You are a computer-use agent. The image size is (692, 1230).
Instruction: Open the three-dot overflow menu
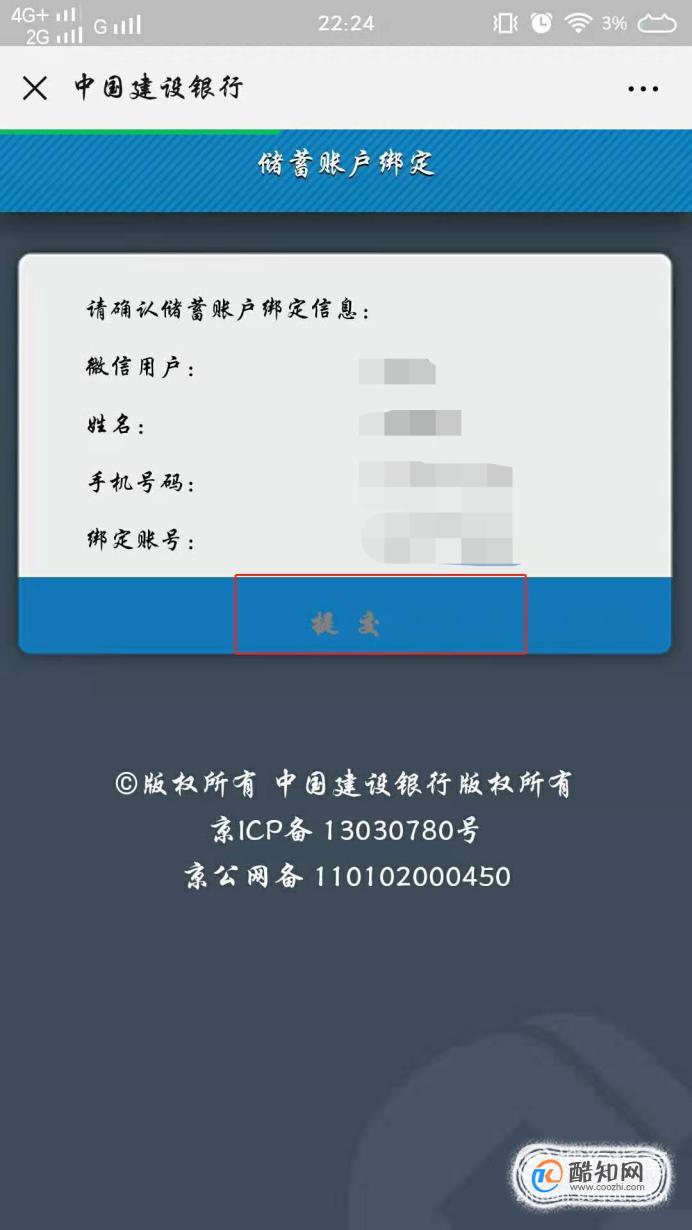[643, 89]
